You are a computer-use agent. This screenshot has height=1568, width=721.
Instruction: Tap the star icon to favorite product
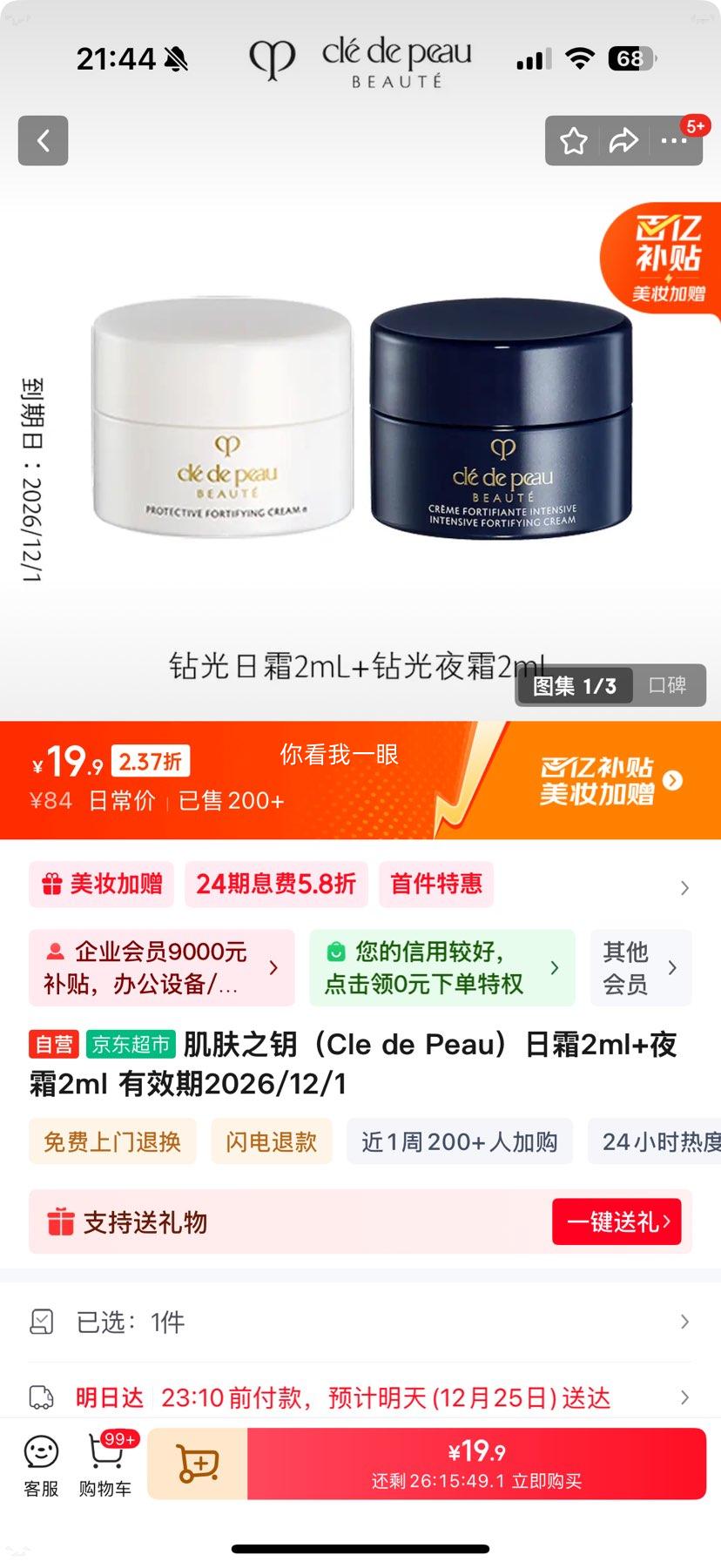[x=573, y=140]
